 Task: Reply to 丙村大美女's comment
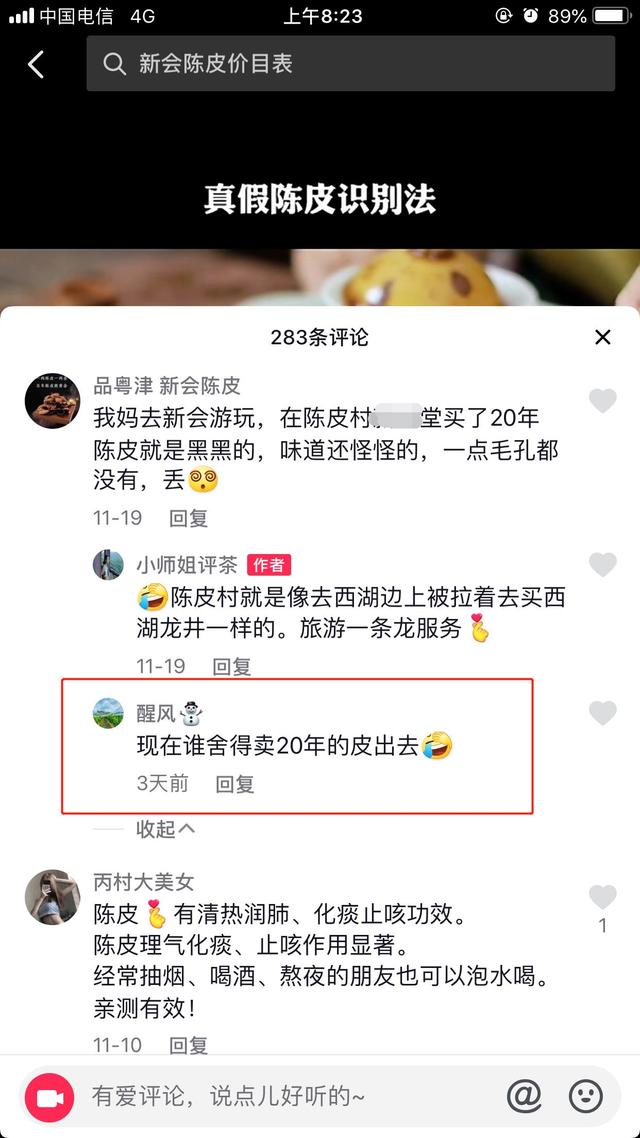tap(189, 1045)
